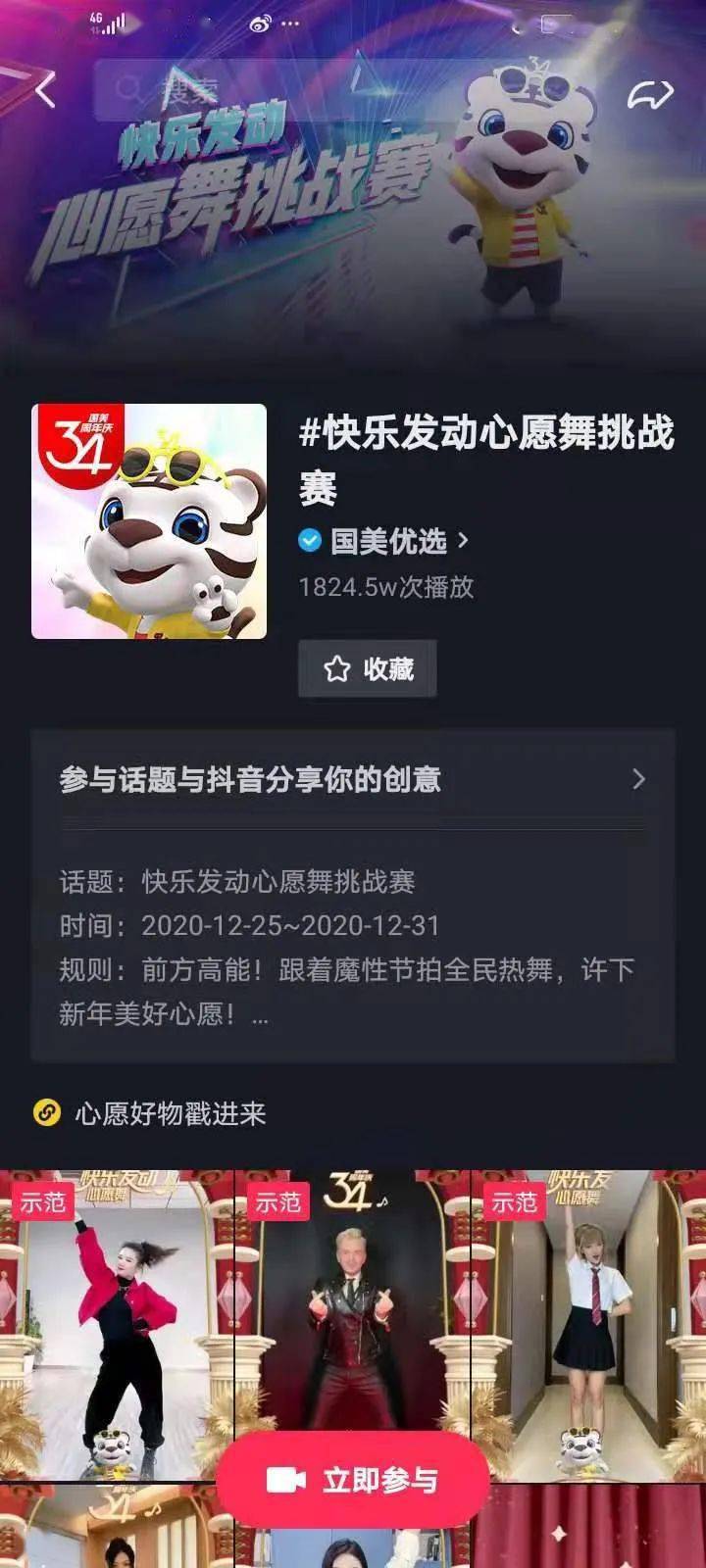Viewport: 706px width, 1568px height.
Task: Tap the link icon beside 心愿好物戳进来
Action: coord(46,1112)
